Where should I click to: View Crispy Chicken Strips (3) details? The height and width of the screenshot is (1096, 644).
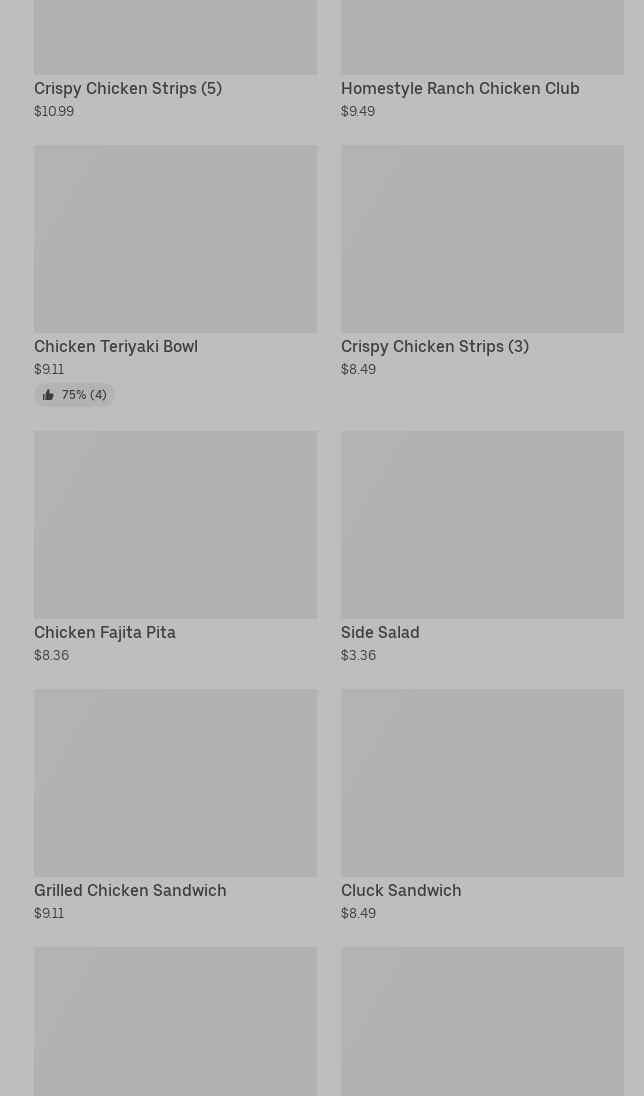point(482,240)
